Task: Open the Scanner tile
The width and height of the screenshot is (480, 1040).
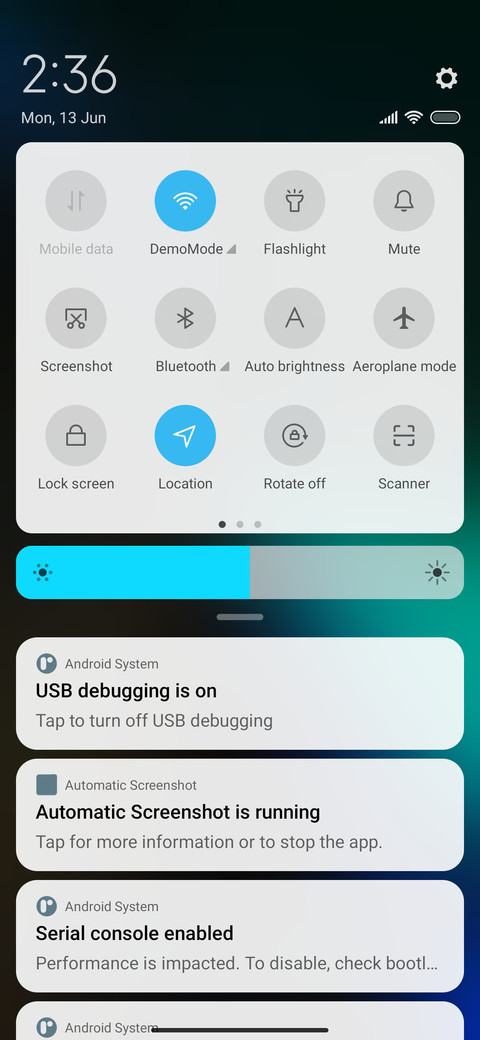Action: [404, 436]
